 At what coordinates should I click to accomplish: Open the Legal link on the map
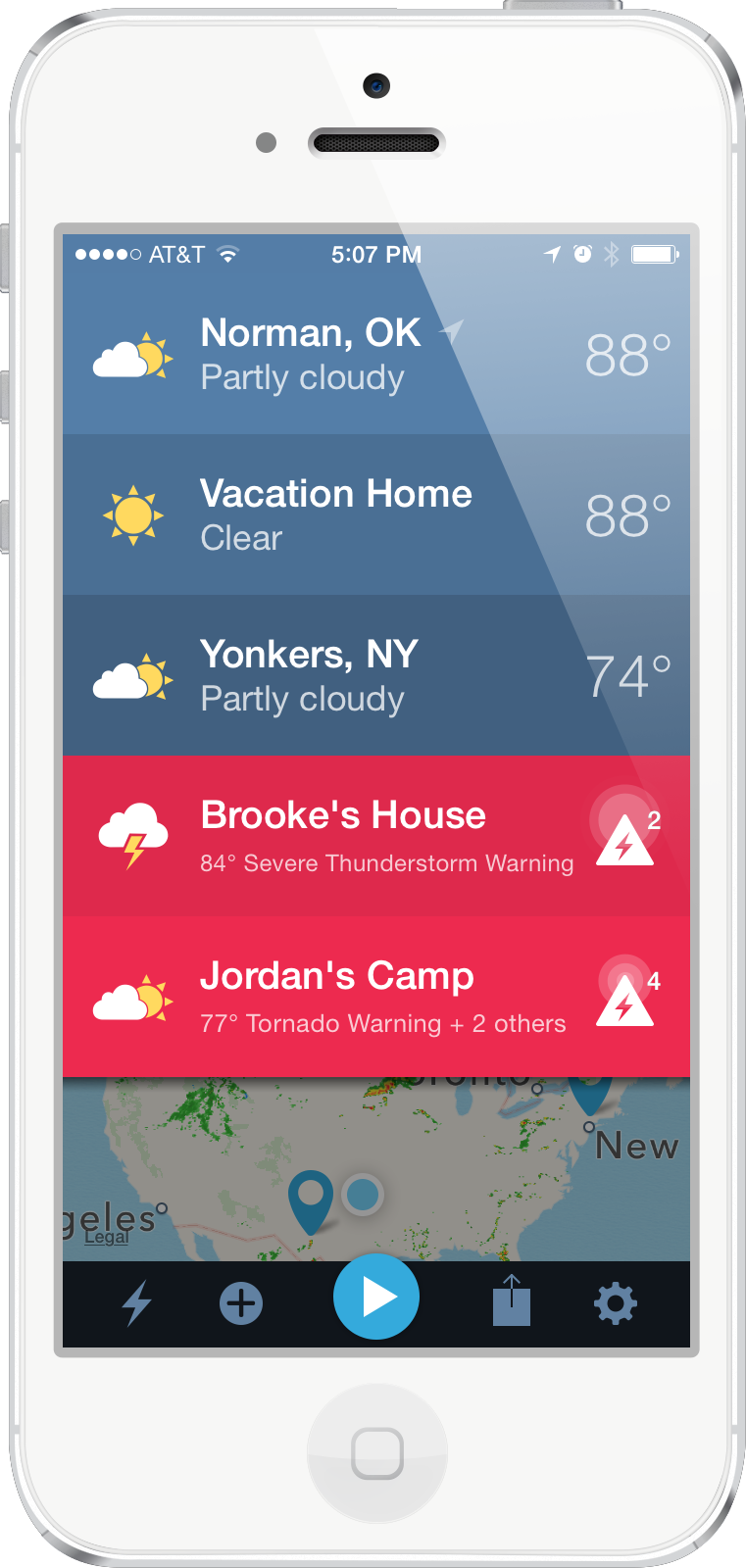click(x=107, y=1237)
